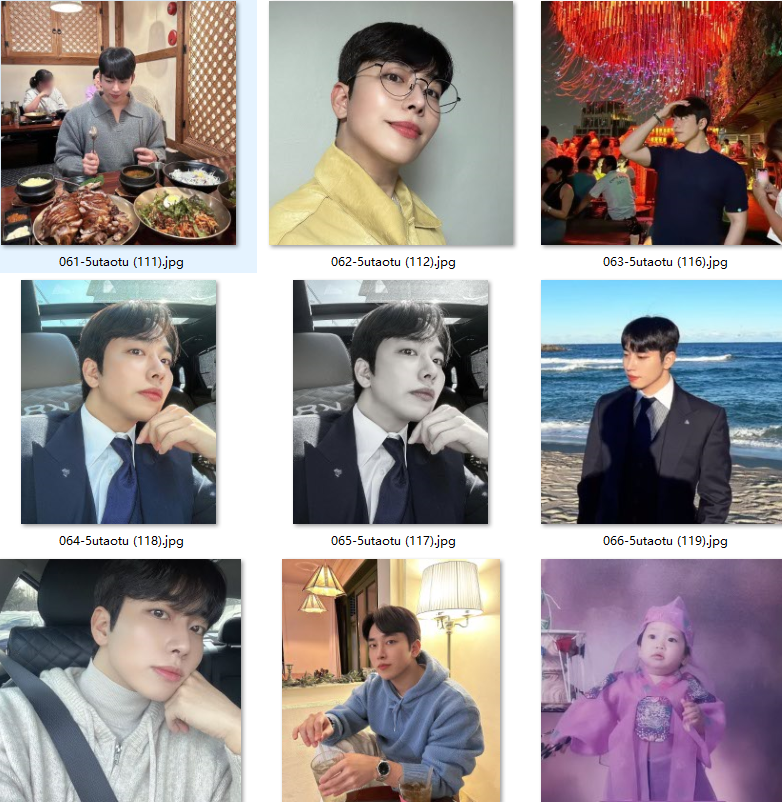The width and height of the screenshot is (782, 802).
Task: Select the 063-5utaotu (116).jpg thumbnail
Action: pyautogui.click(x=661, y=123)
